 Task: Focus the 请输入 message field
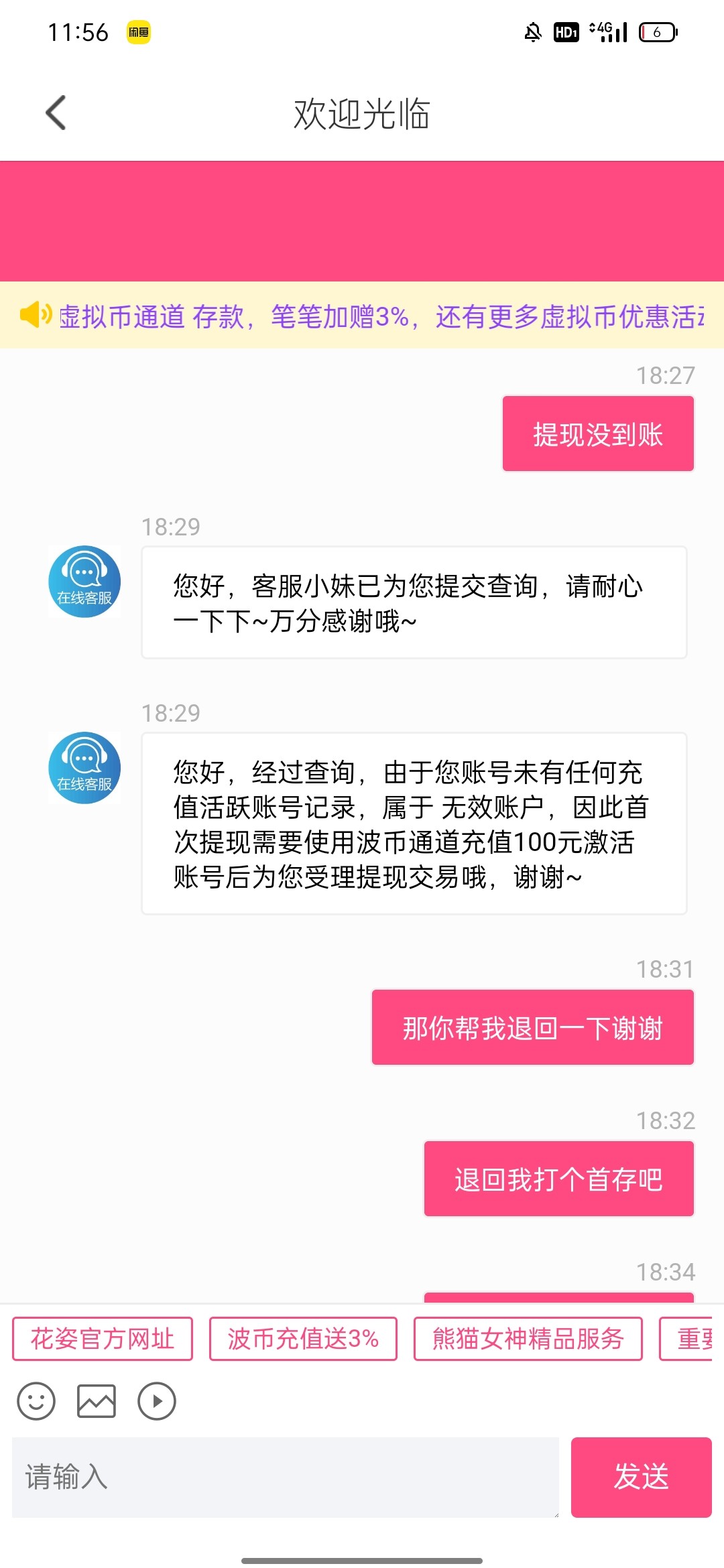pos(285,1477)
